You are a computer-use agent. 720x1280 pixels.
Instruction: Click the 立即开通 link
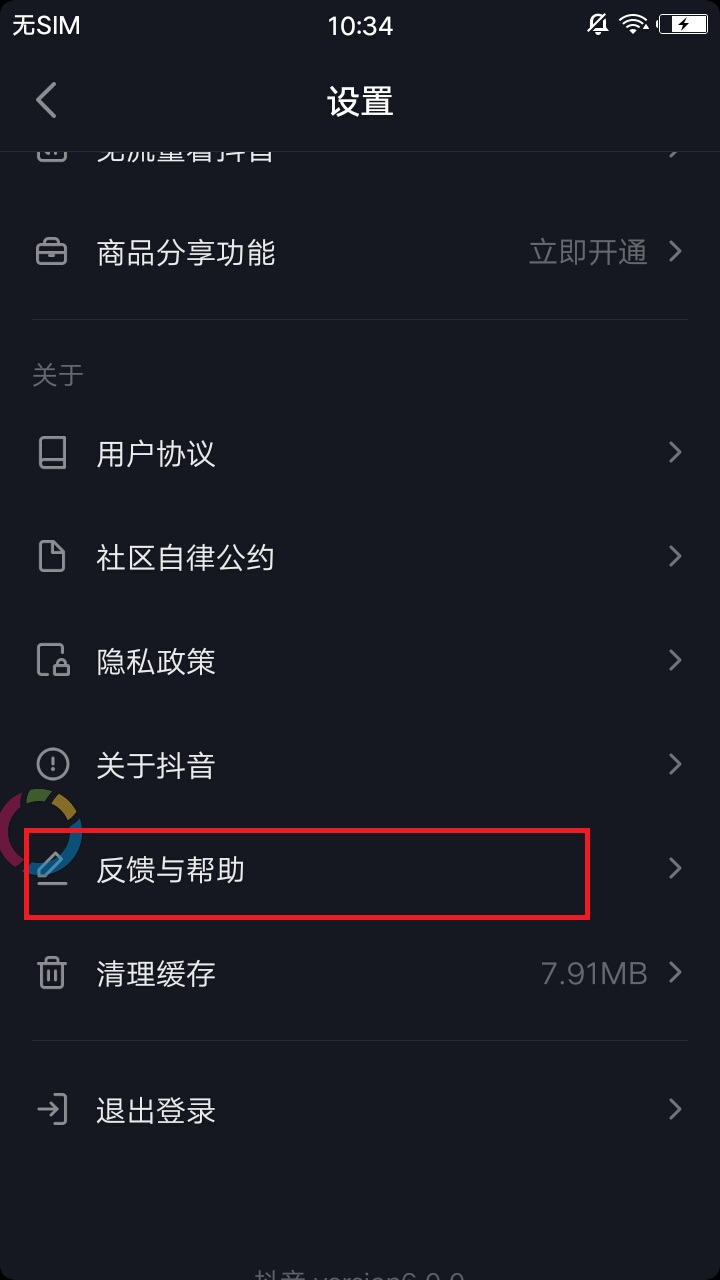[587, 252]
